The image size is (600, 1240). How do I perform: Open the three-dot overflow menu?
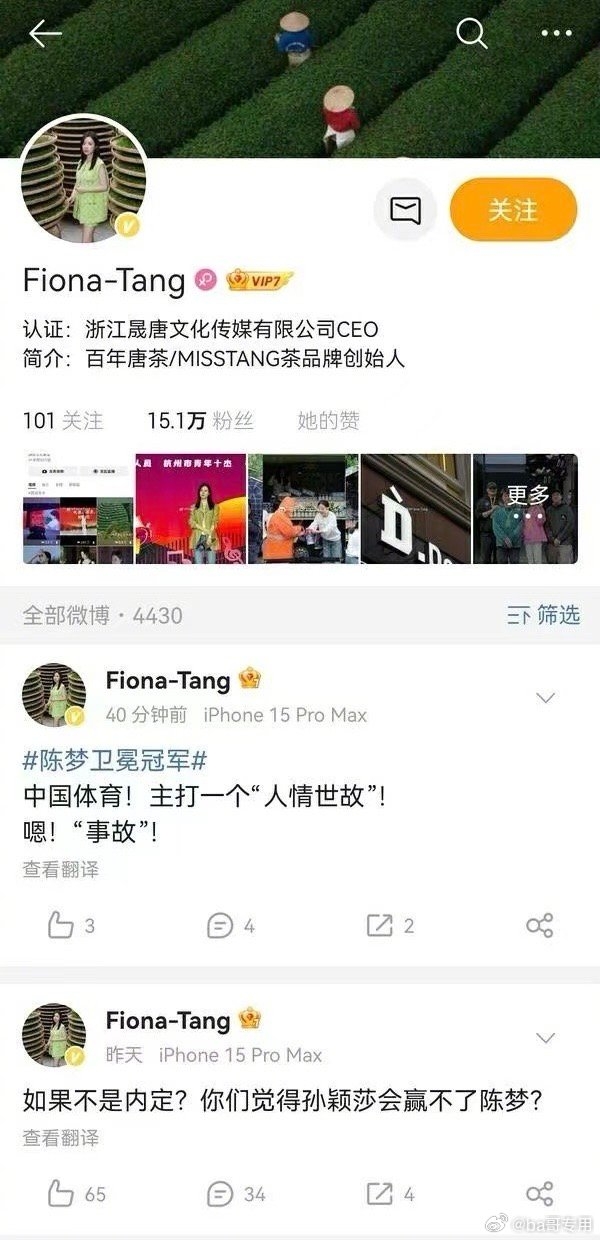[x=556, y=33]
